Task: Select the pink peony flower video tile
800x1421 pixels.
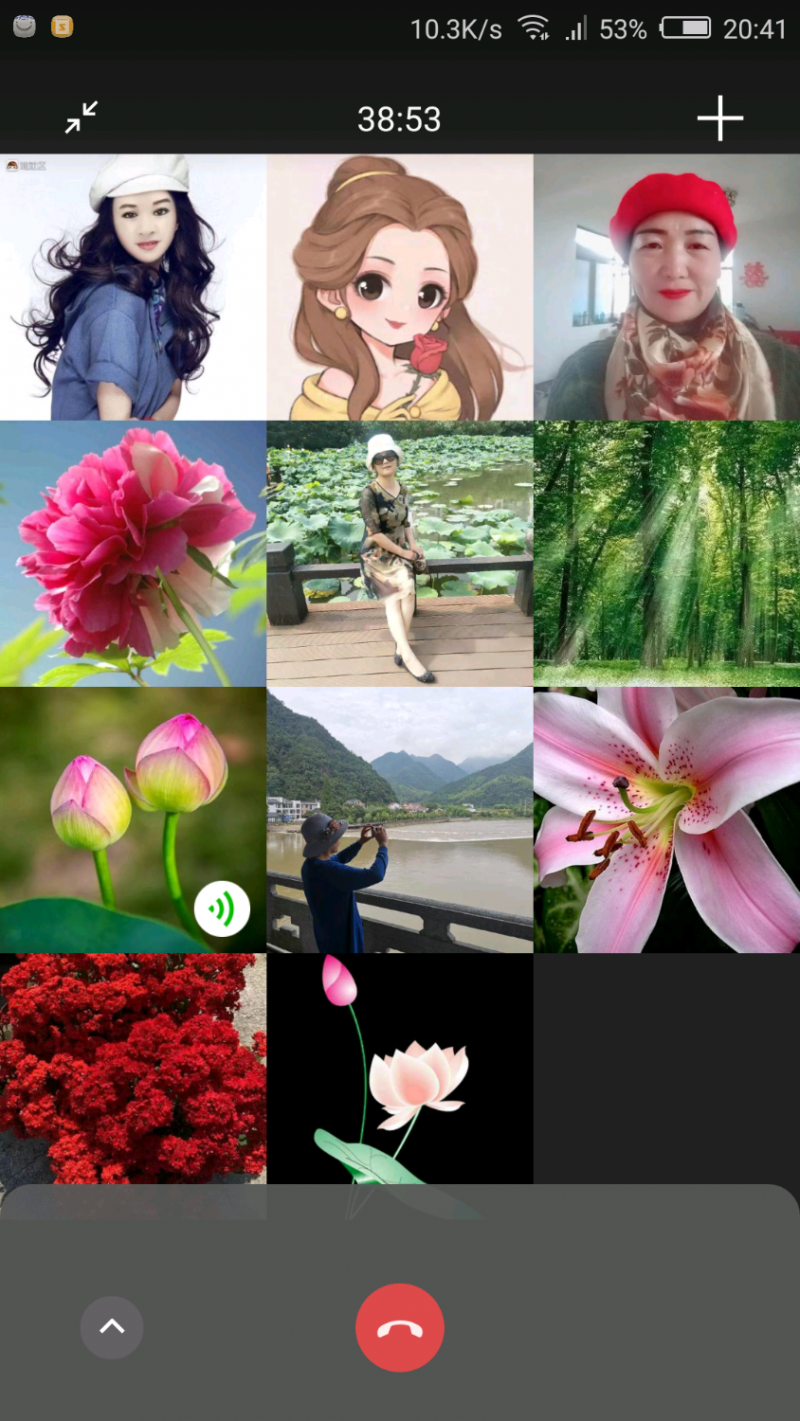Action: pos(133,553)
